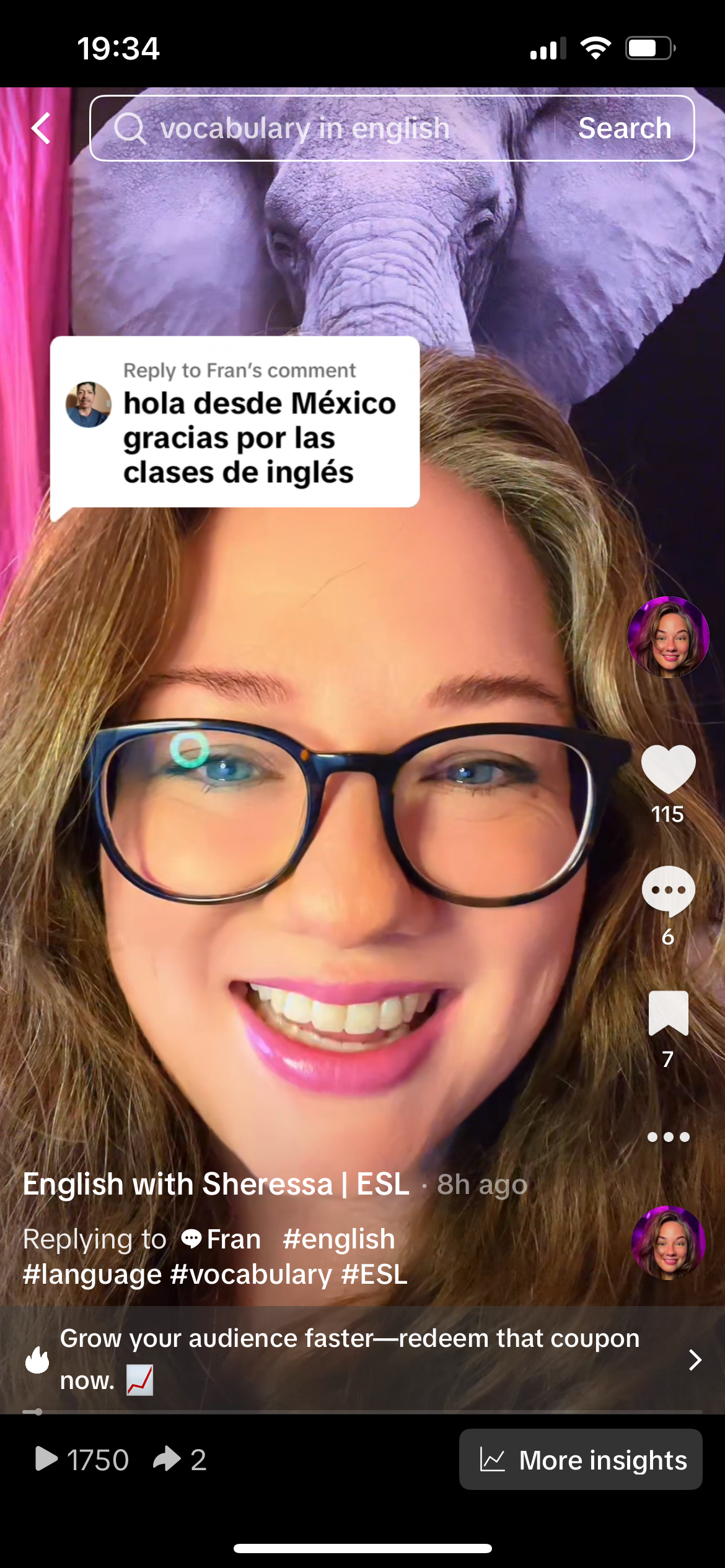The width and height of the screenshot is (725, 1568).
Task: Open the three-dot more options menu
Action: click(x=668, y=1137)
